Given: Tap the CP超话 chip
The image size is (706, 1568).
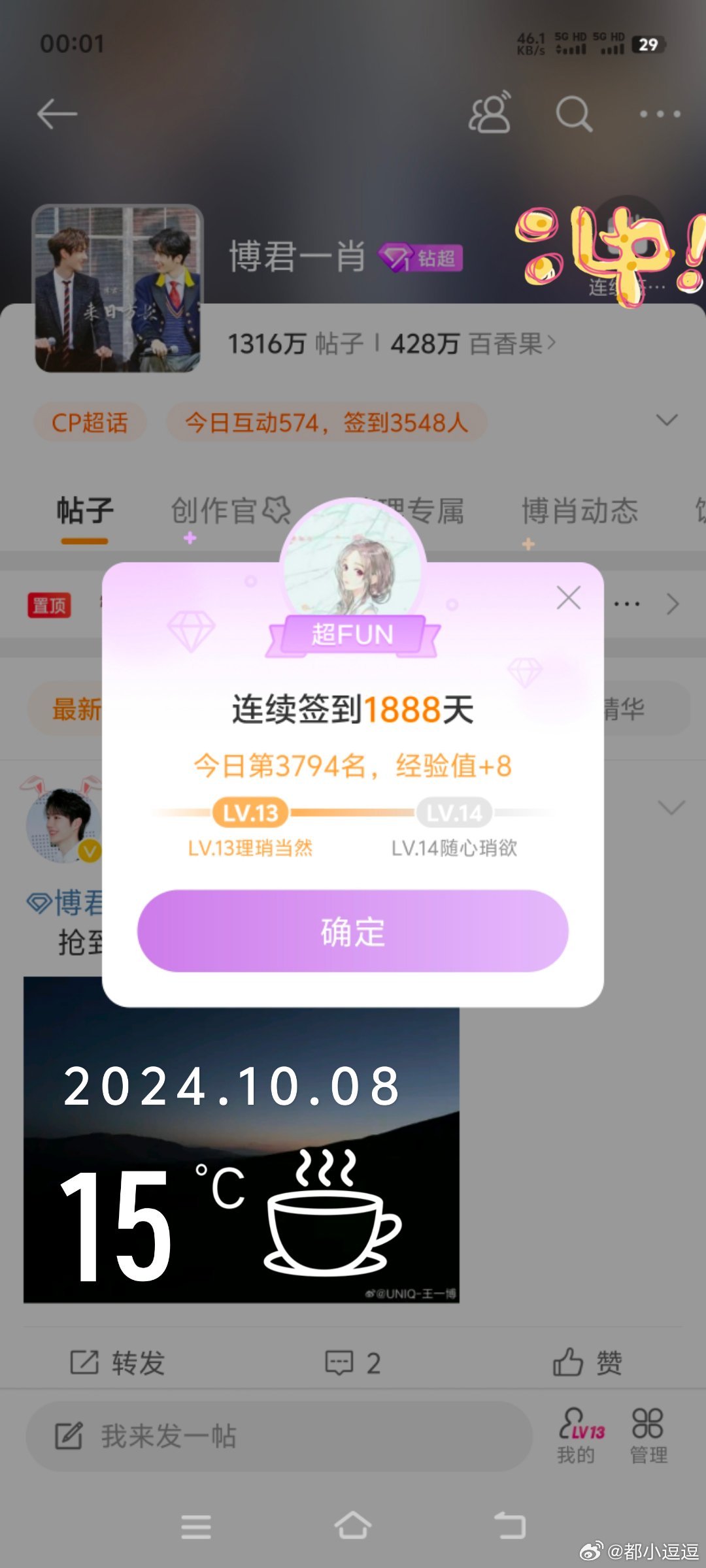Looking at the screenshot, I should click(90, 422).
